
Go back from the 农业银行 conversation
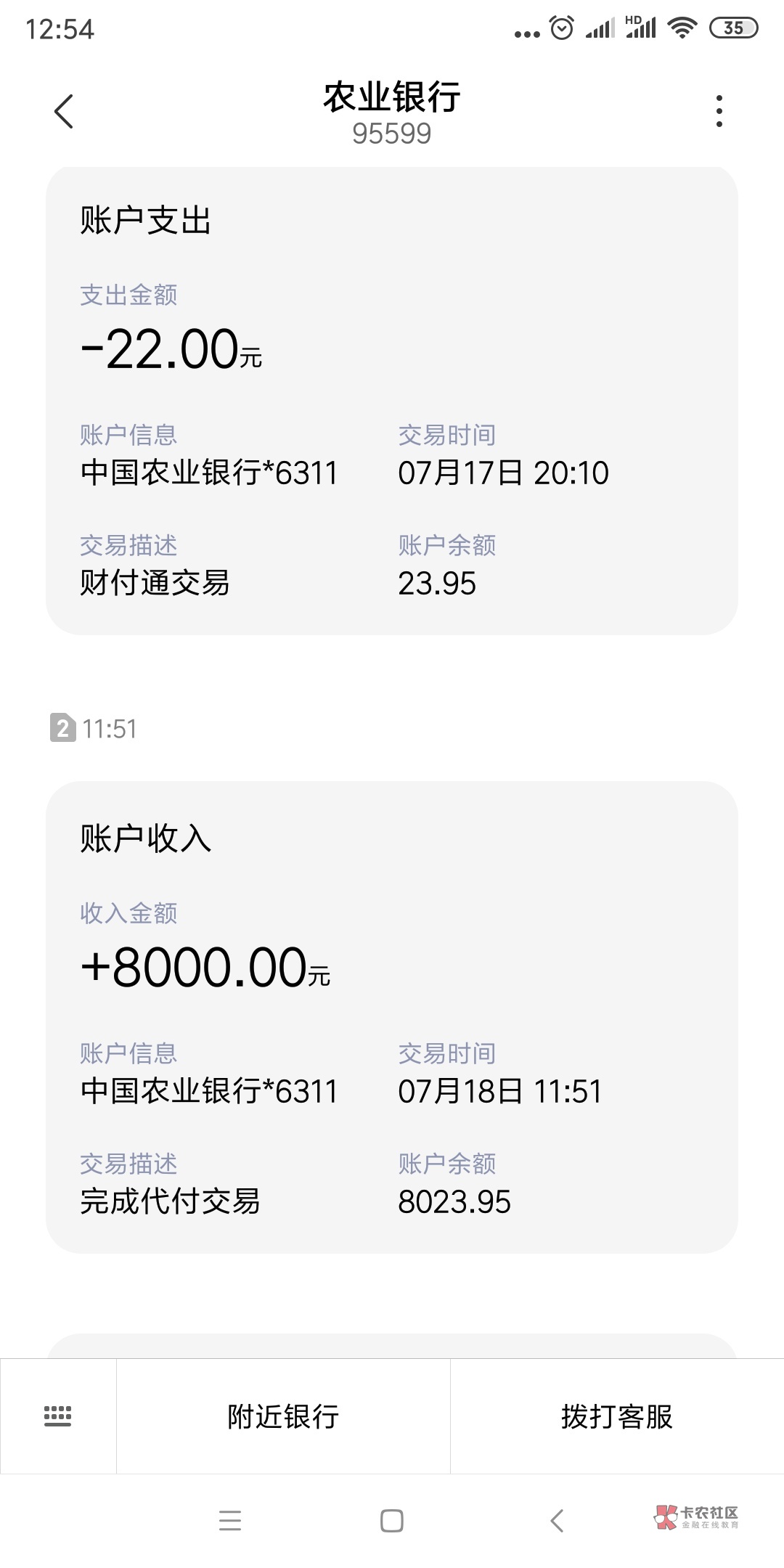coord(64,112)
